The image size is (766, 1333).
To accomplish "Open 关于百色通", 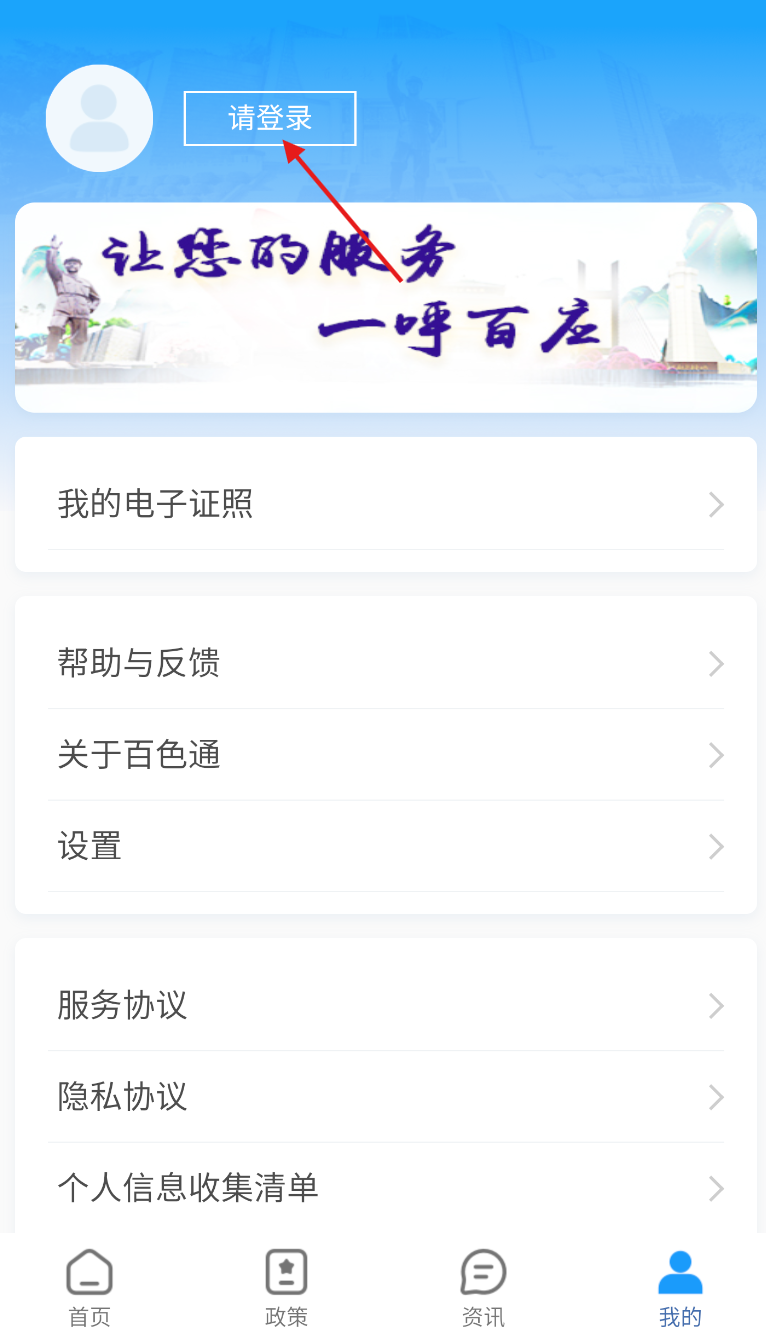I will point(385,755).
